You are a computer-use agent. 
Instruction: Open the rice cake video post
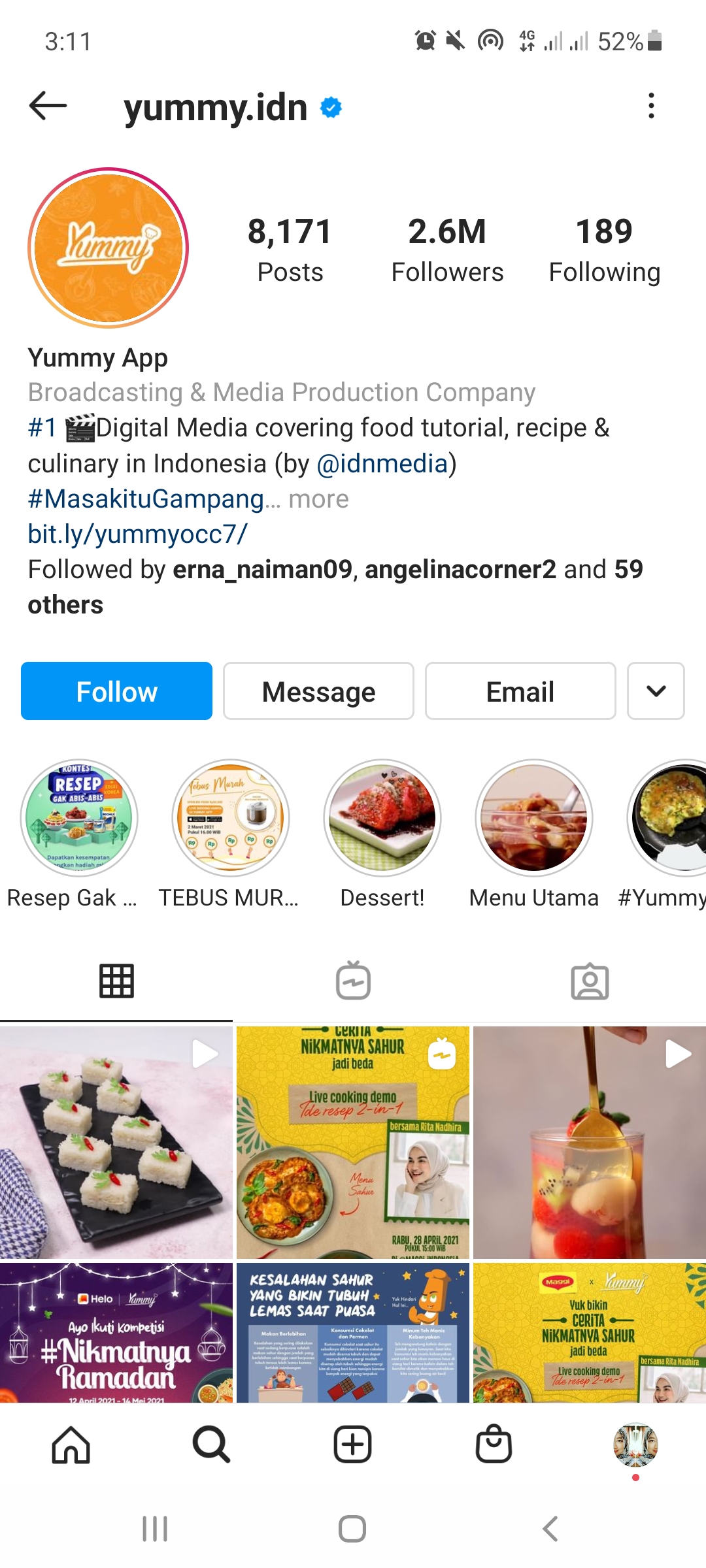(116, 1142)
